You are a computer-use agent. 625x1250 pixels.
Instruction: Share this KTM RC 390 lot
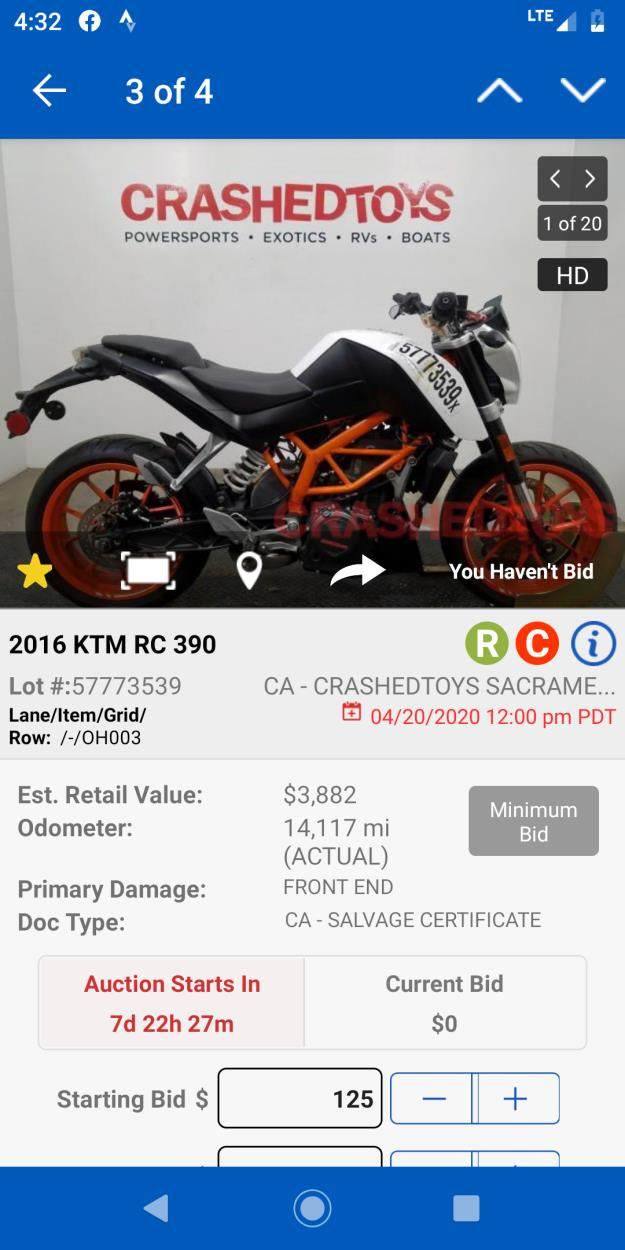click(357, 571)
